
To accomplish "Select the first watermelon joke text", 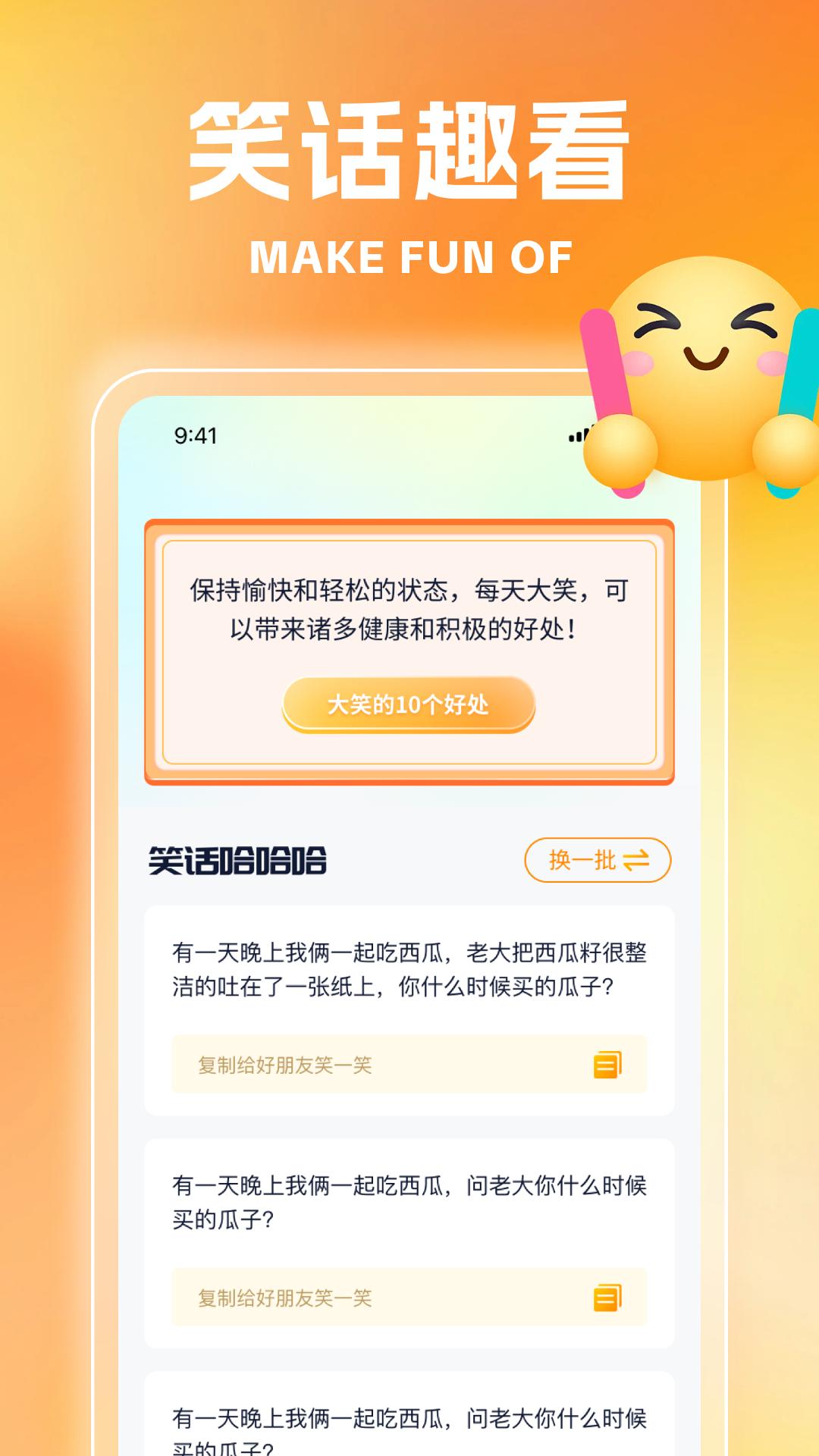I will tap(409, 967).
